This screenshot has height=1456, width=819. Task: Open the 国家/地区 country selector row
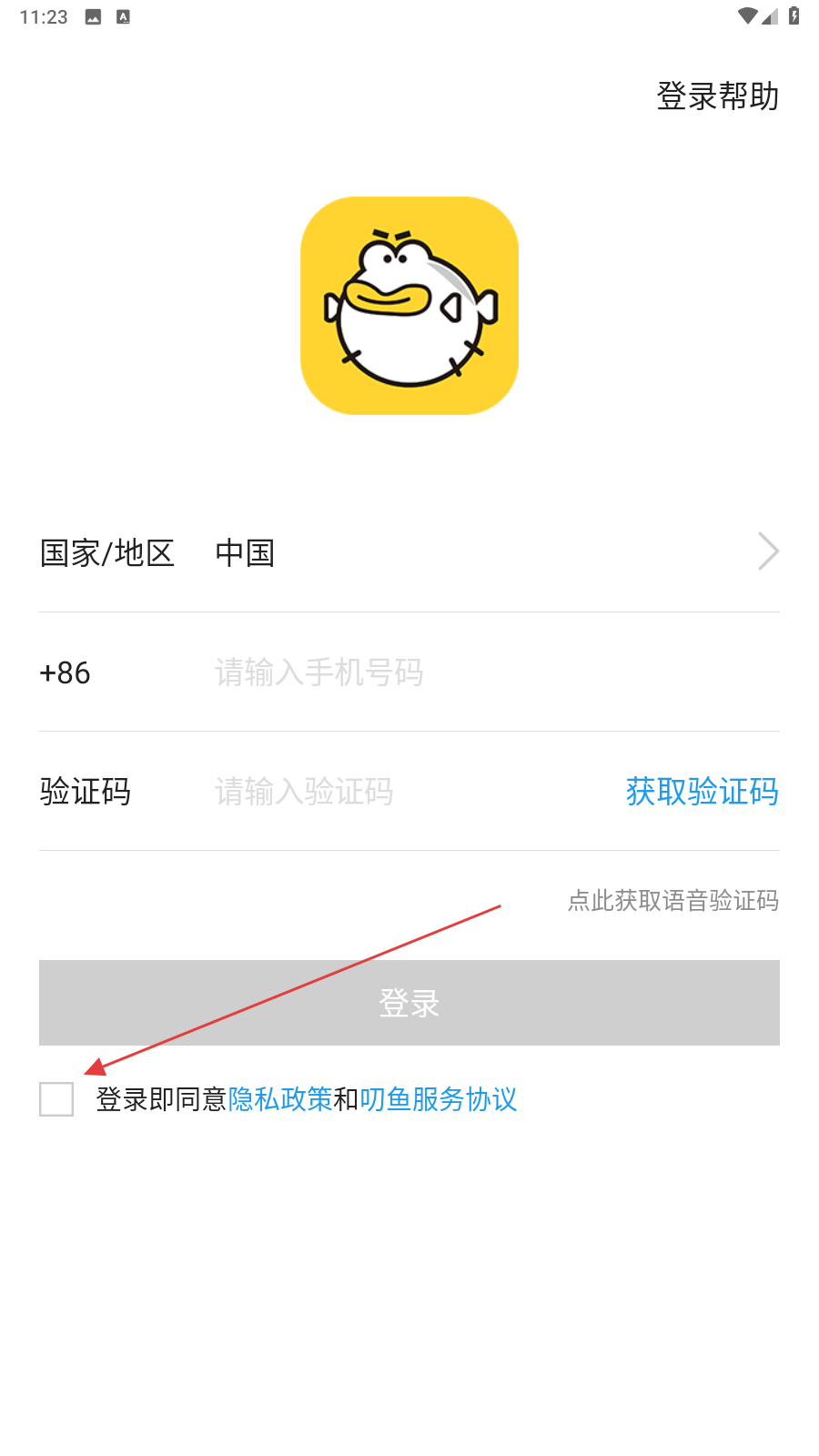[x=409, y=552]
